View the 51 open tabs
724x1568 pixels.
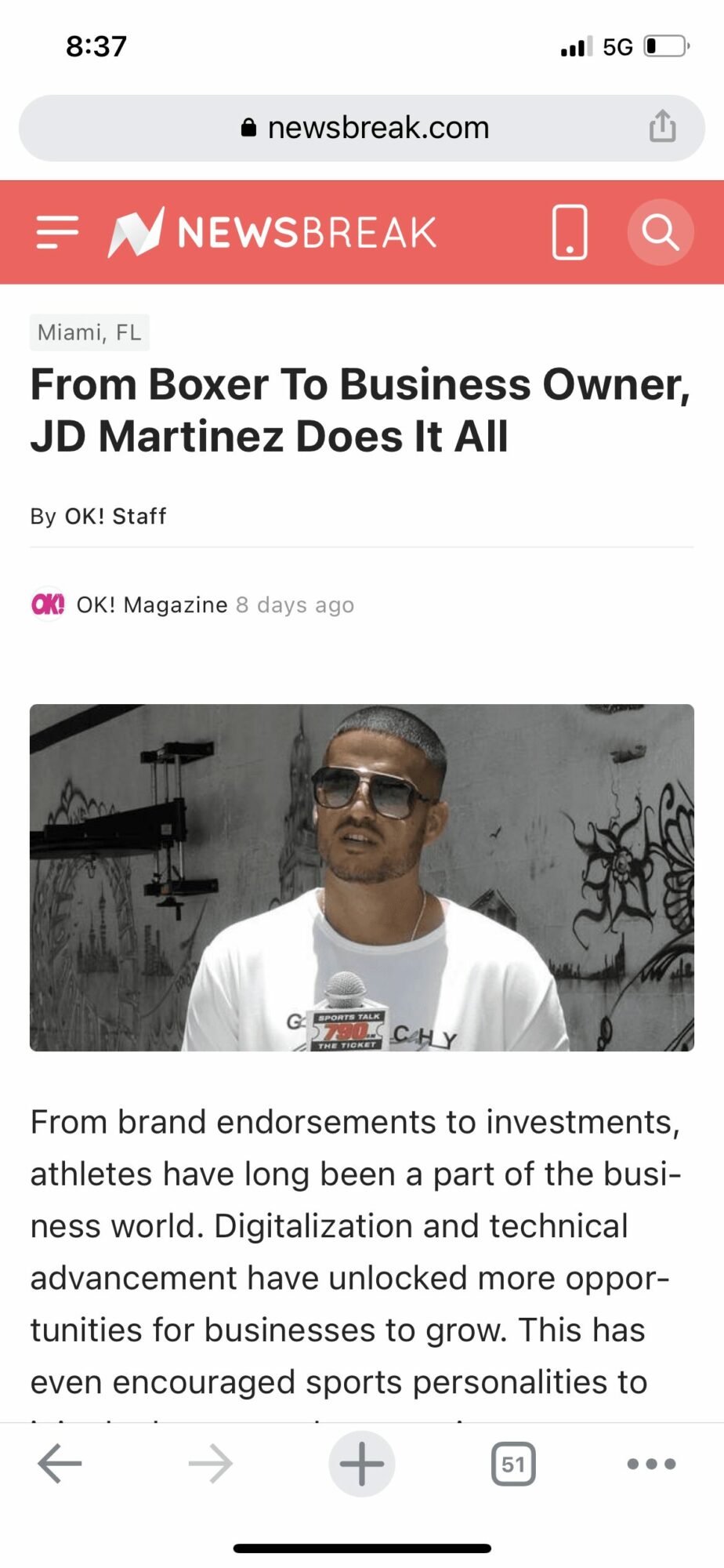pos(513,1463)
